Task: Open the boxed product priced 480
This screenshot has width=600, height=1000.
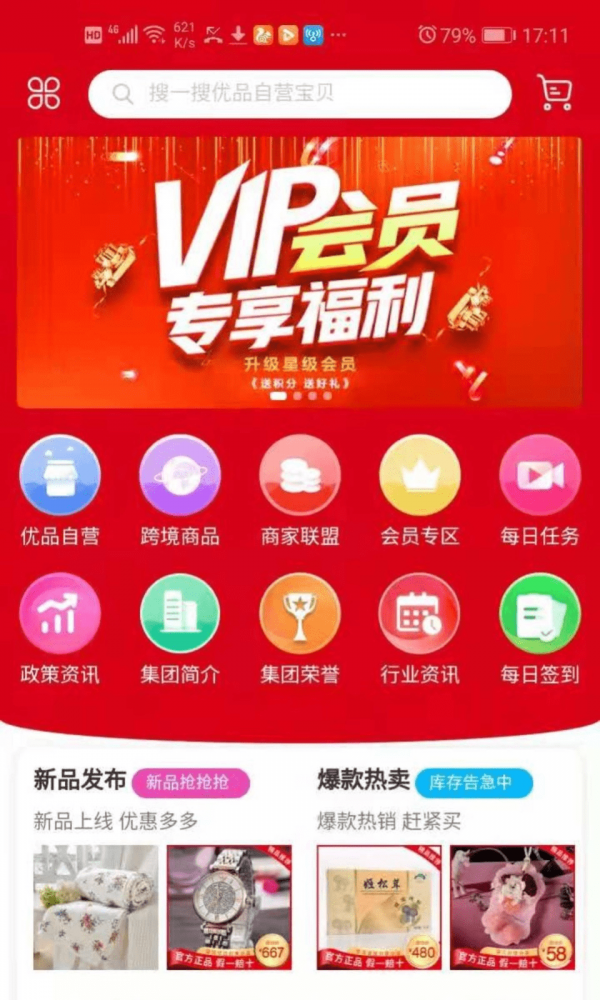Action: pos(379,907)
